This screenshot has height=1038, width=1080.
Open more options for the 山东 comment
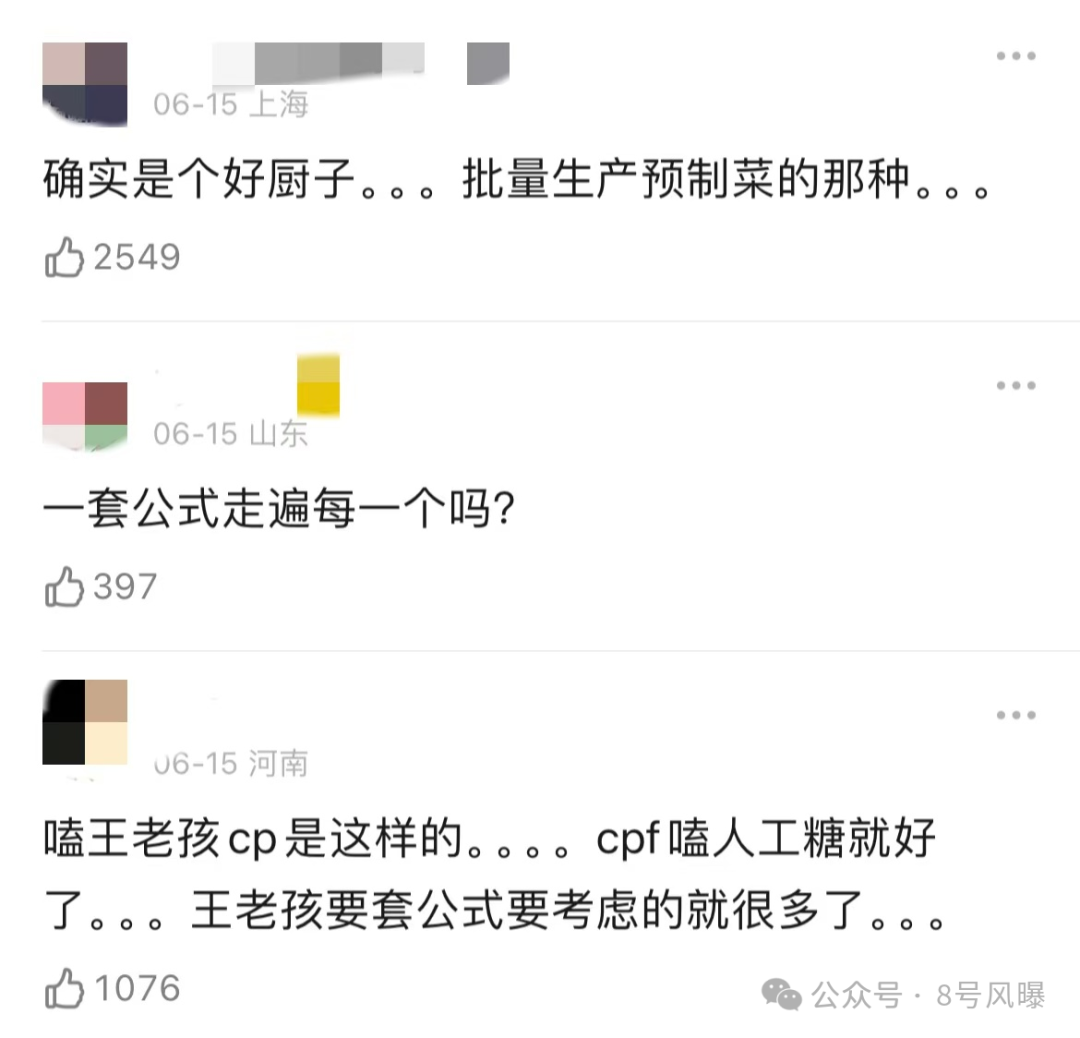pos(1015,386)
